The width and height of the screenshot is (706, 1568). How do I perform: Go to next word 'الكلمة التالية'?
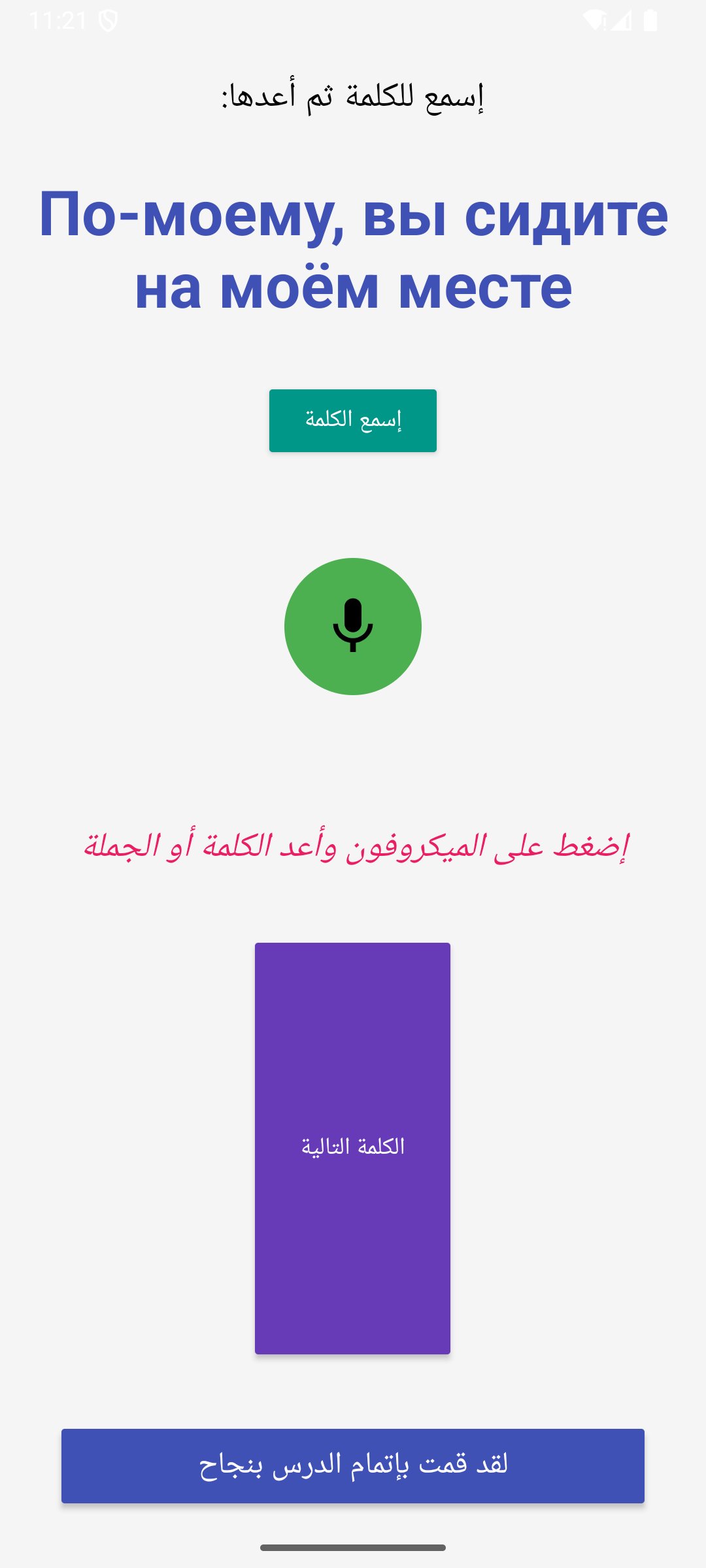353,1148
